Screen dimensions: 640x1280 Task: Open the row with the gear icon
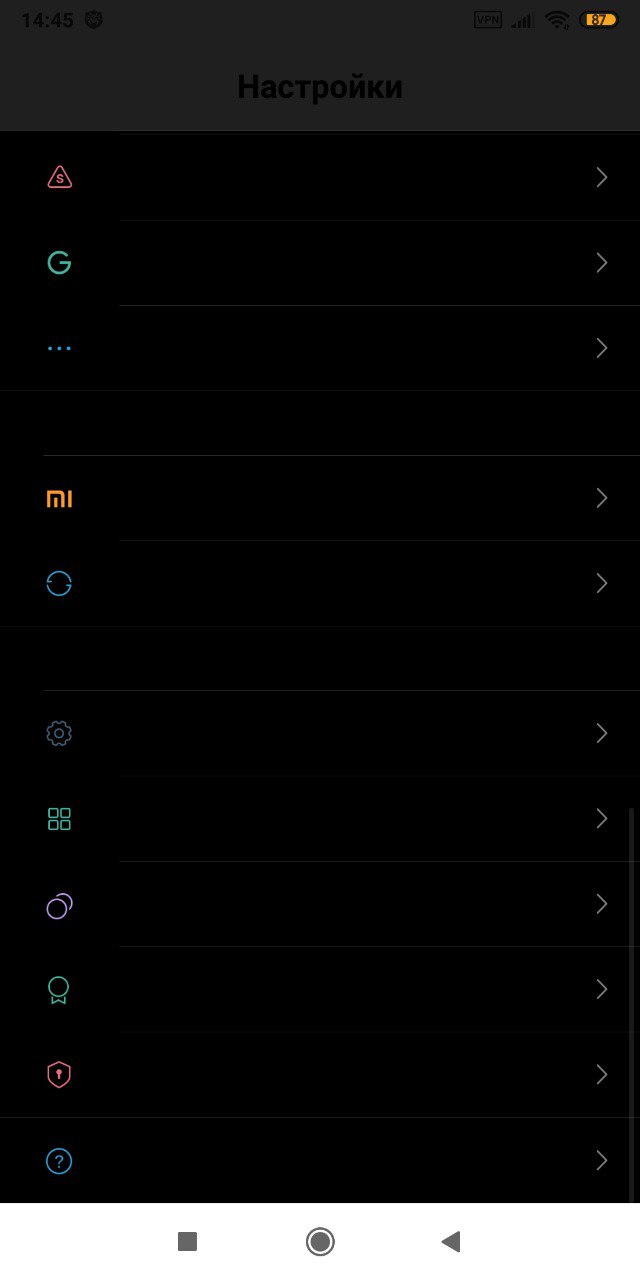pos(320,733)
